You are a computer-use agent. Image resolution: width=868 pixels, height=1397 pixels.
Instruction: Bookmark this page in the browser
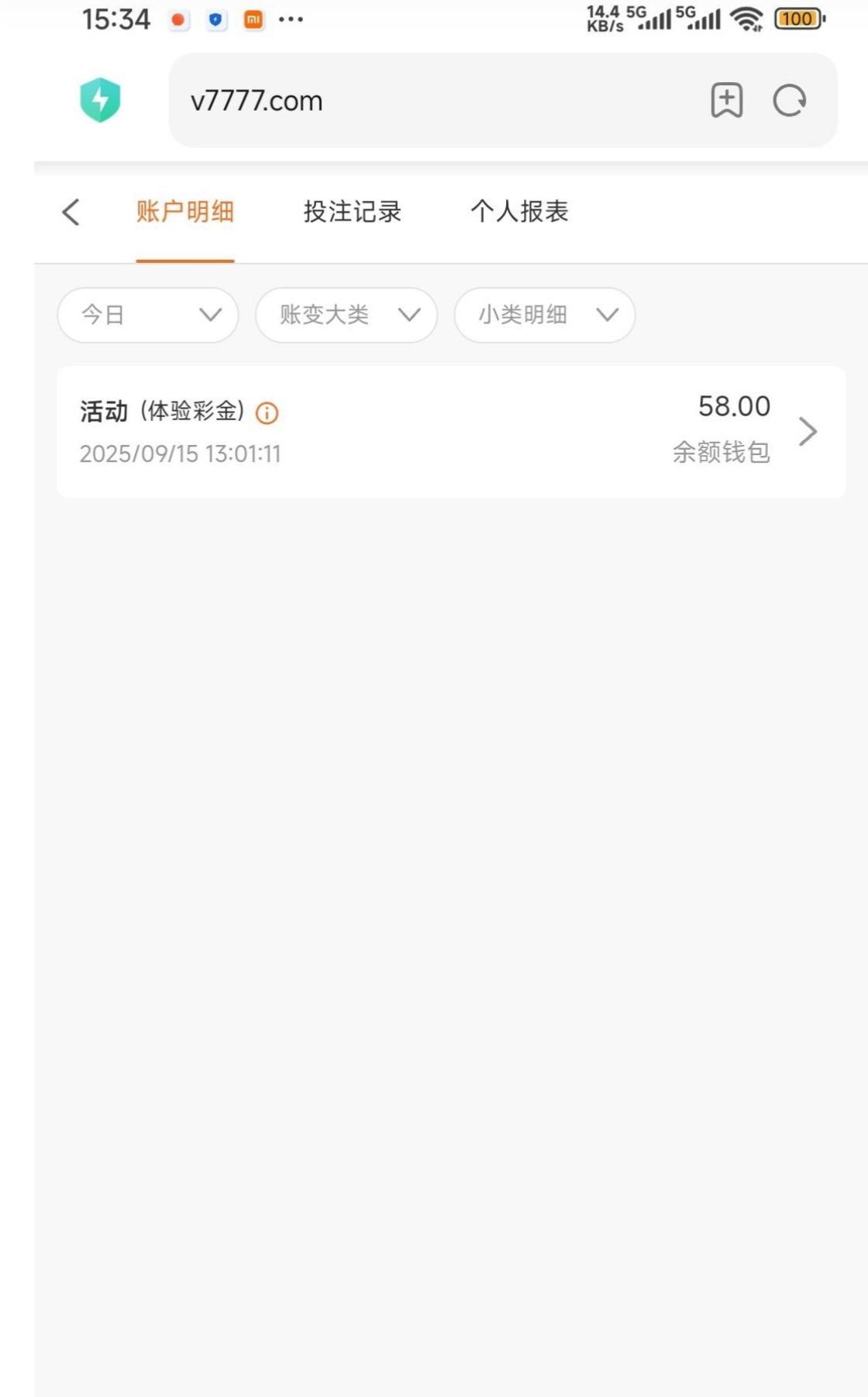726,101
